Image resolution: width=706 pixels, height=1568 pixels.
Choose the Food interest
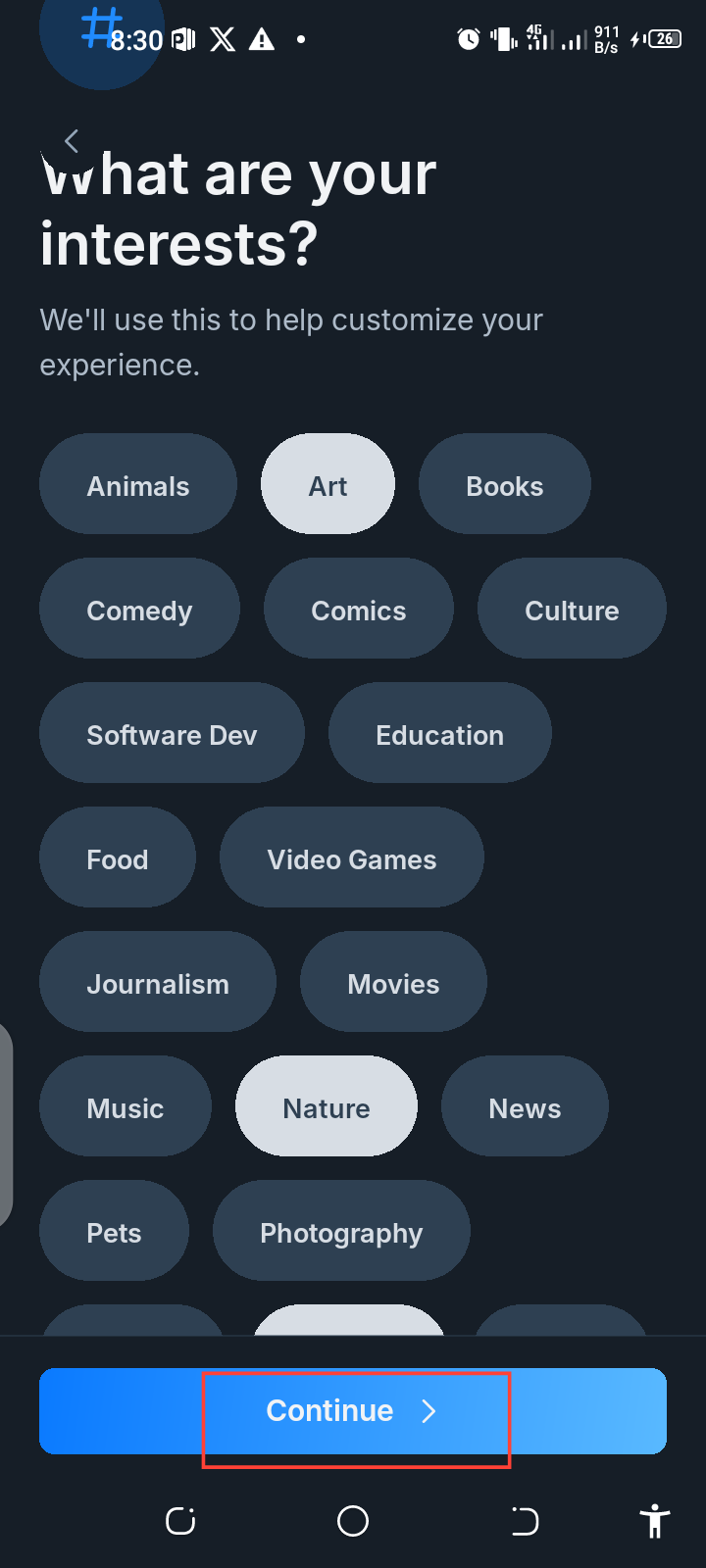click(x=117, y=857)
